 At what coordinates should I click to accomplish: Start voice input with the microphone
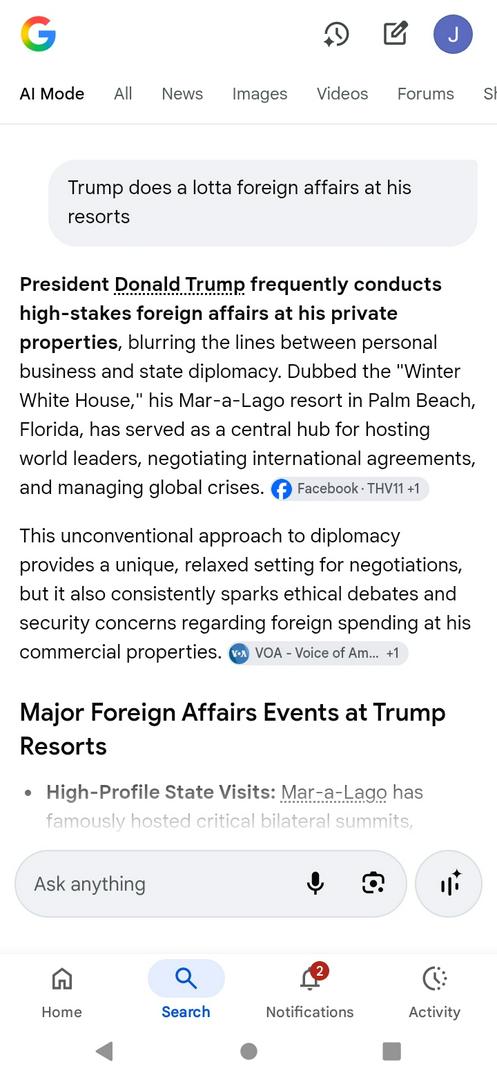pos(315,884)
